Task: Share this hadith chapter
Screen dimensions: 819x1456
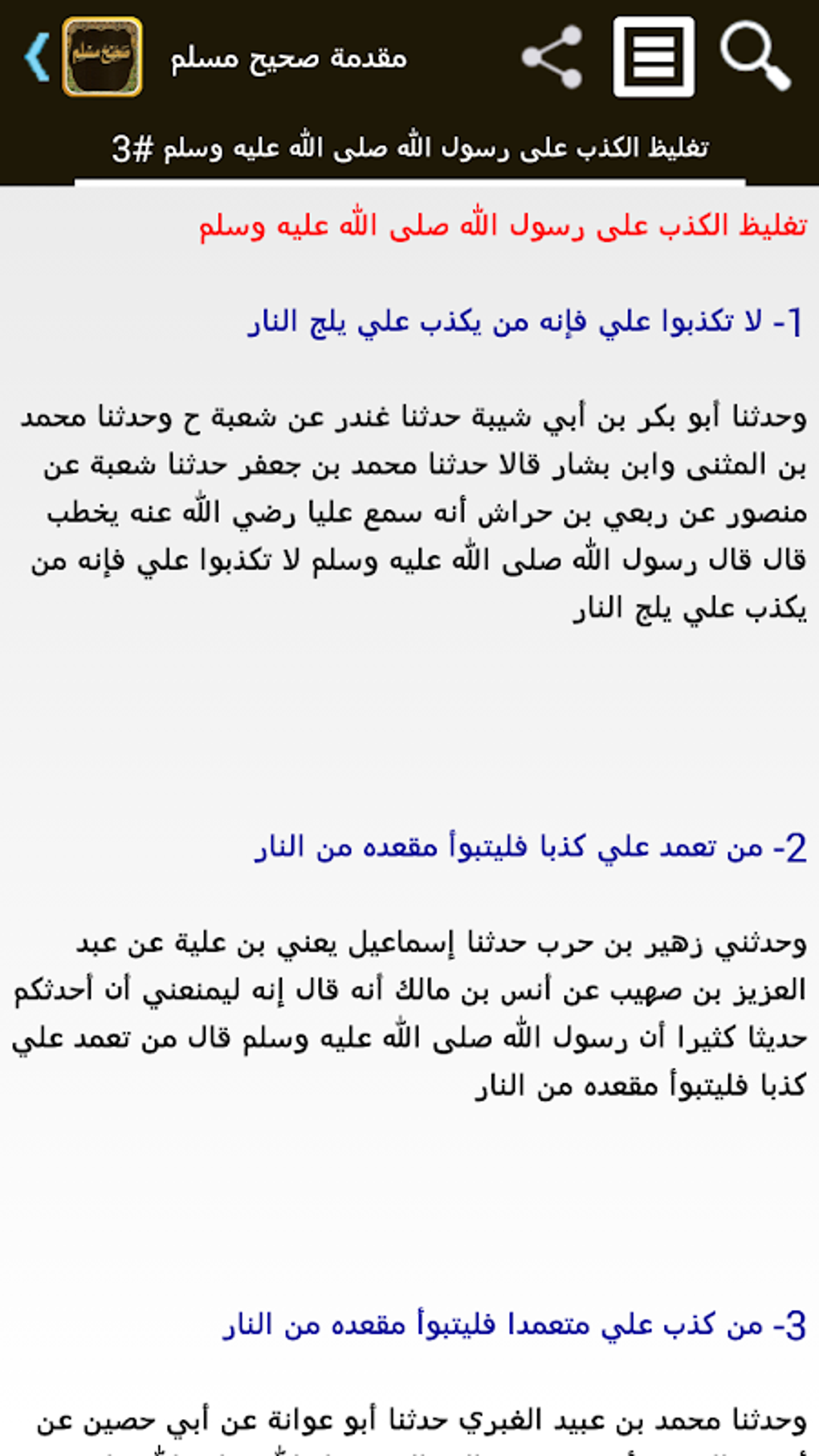Action: (552, 57)
